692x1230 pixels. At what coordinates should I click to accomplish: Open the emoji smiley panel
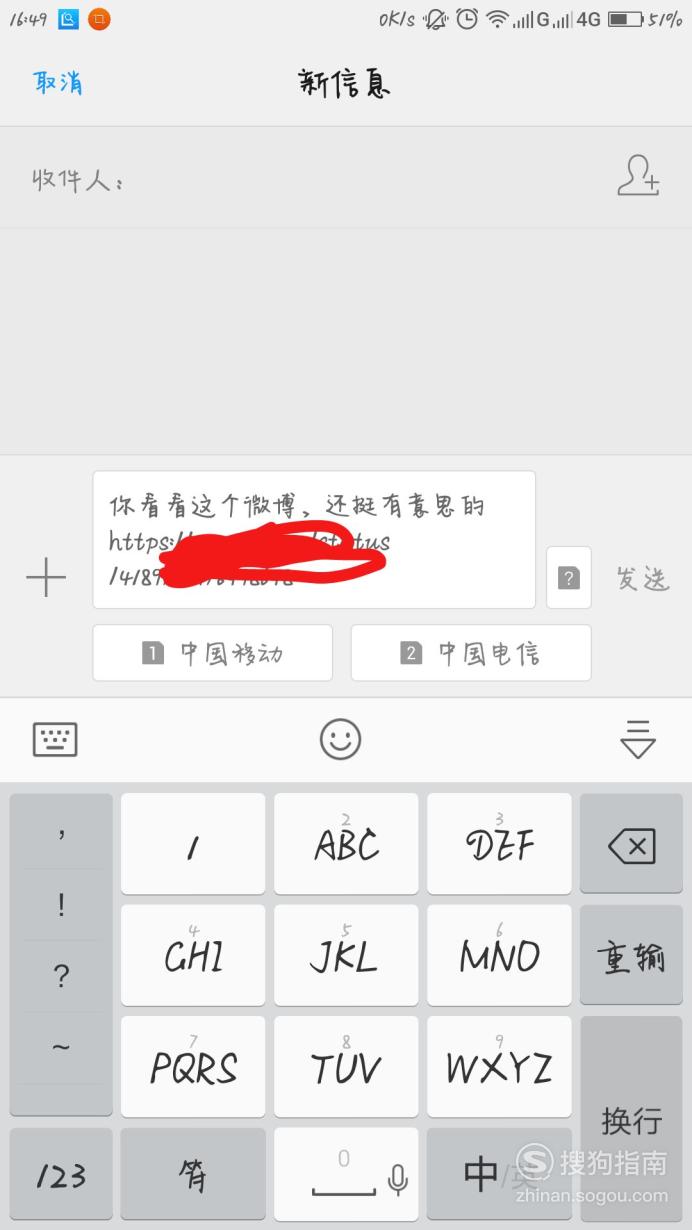coord(340,740)
